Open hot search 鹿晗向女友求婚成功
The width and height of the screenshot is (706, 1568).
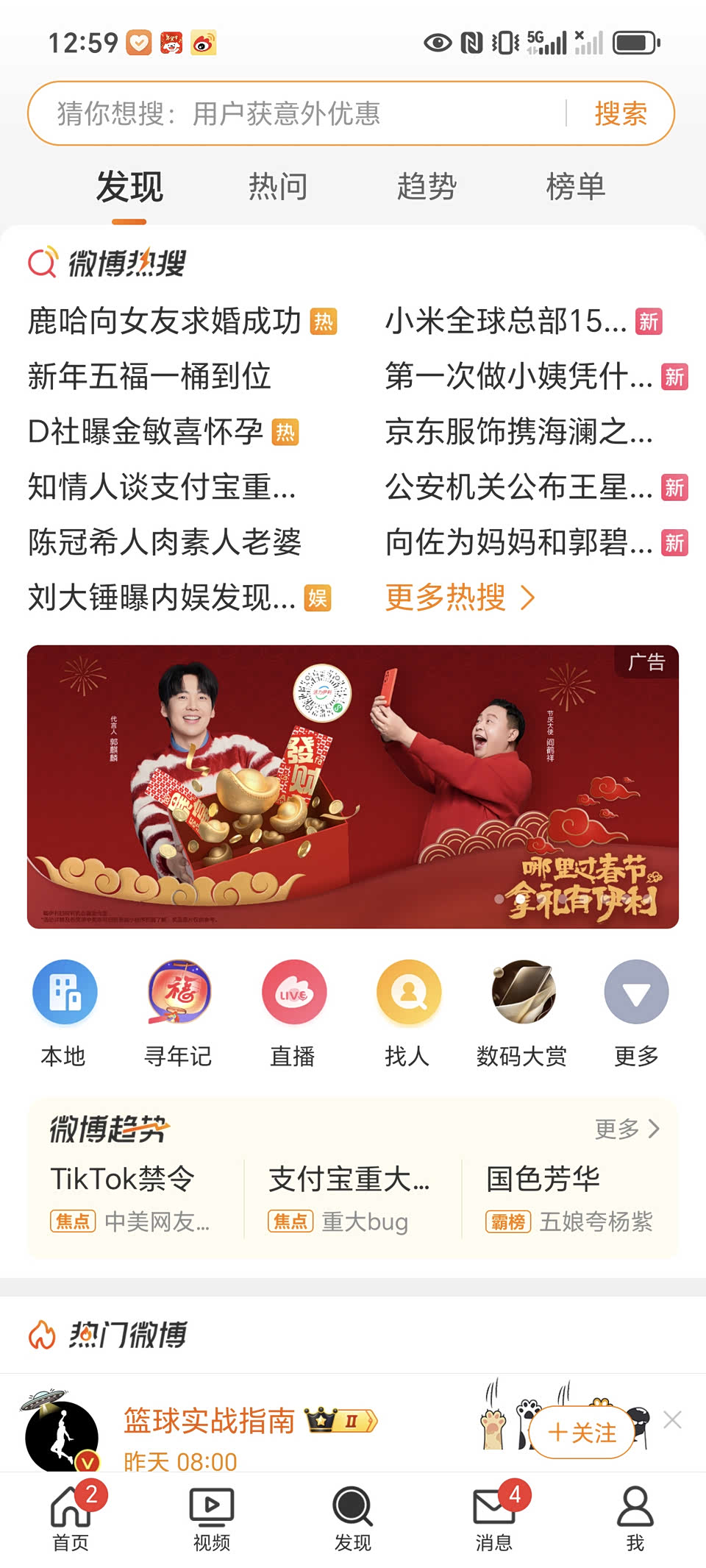pos(165,322)
